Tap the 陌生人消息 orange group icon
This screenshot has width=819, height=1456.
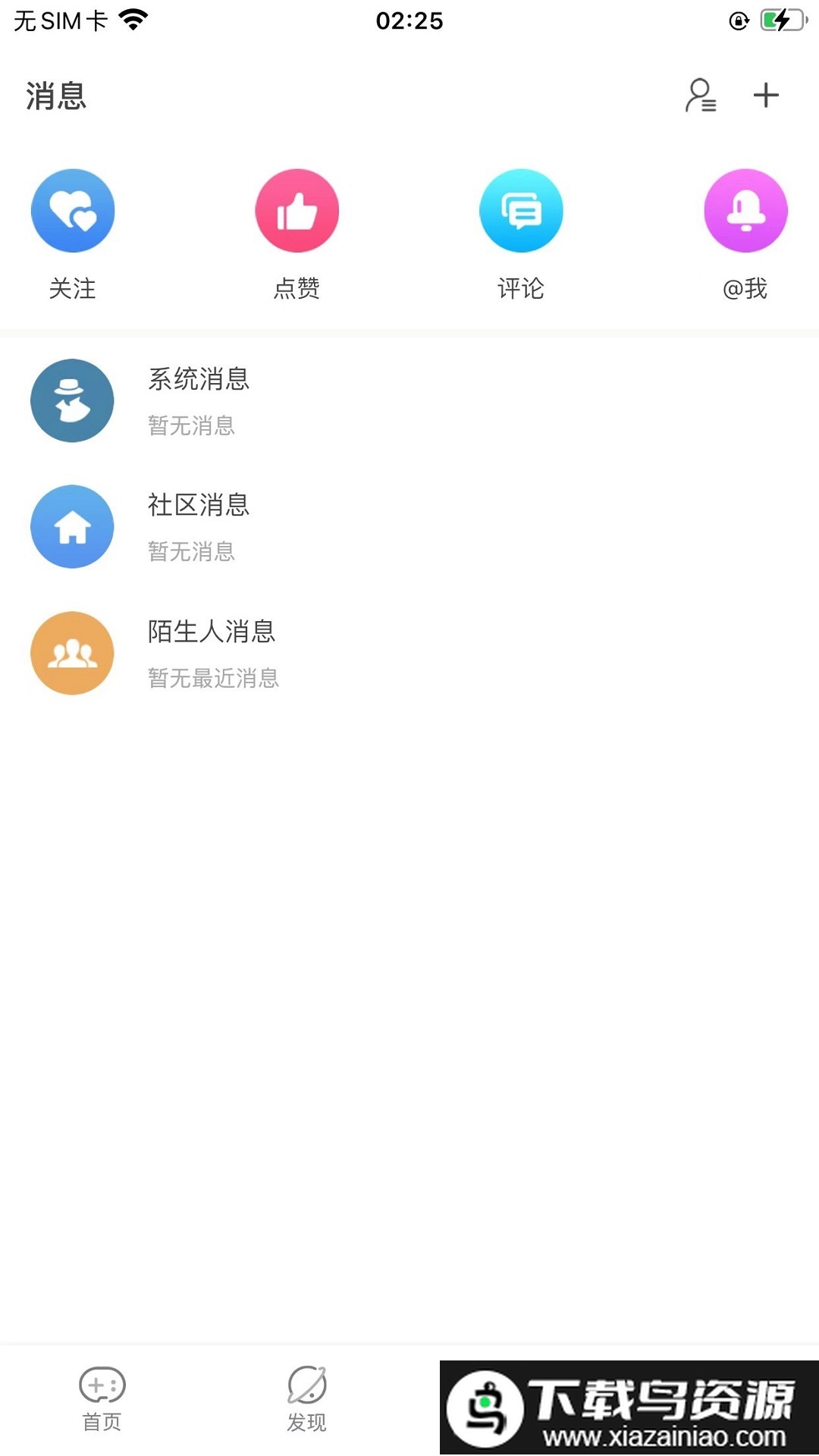coord(72,653)
